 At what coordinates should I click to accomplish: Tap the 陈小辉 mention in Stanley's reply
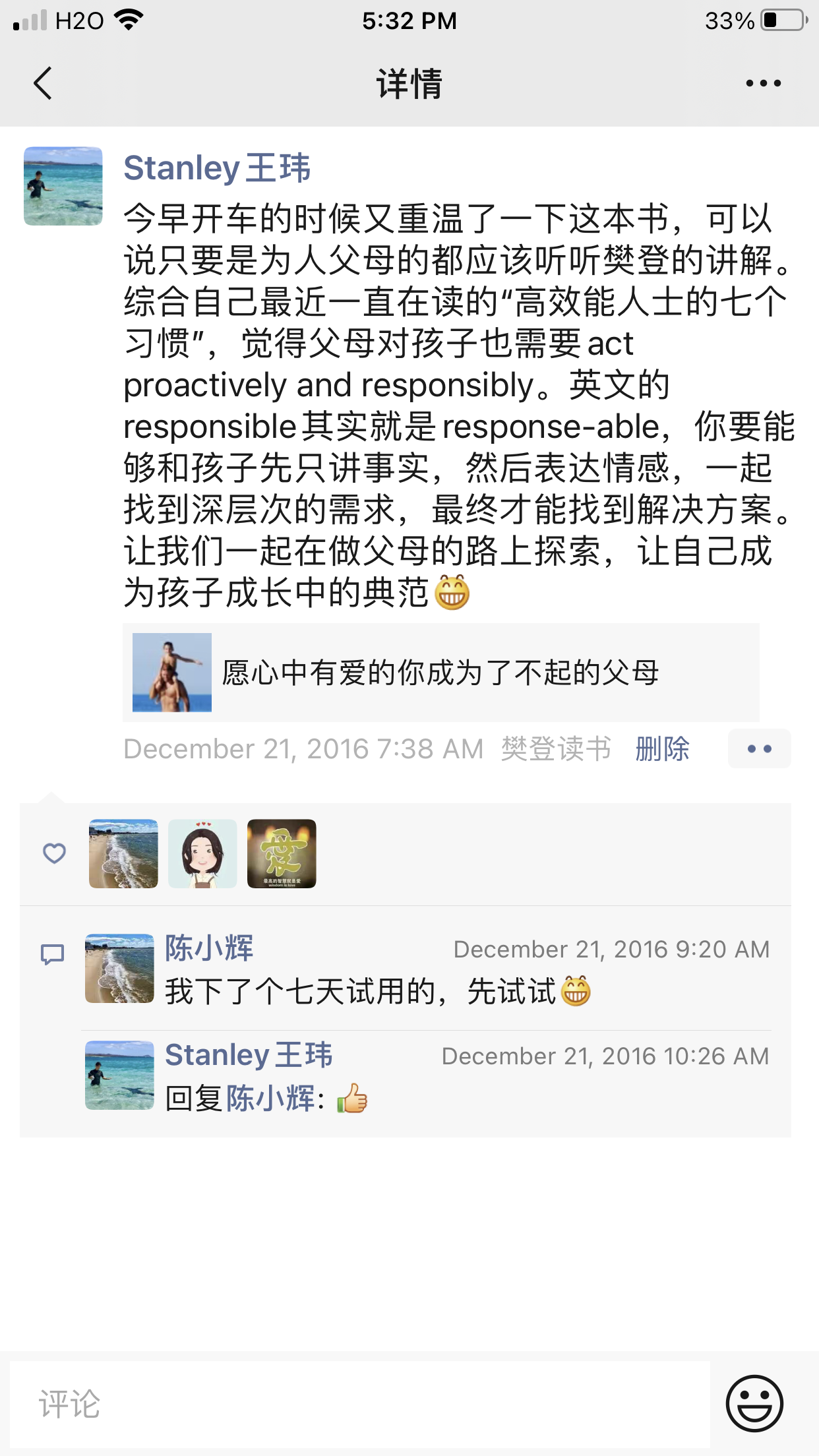click(270, 1099)
